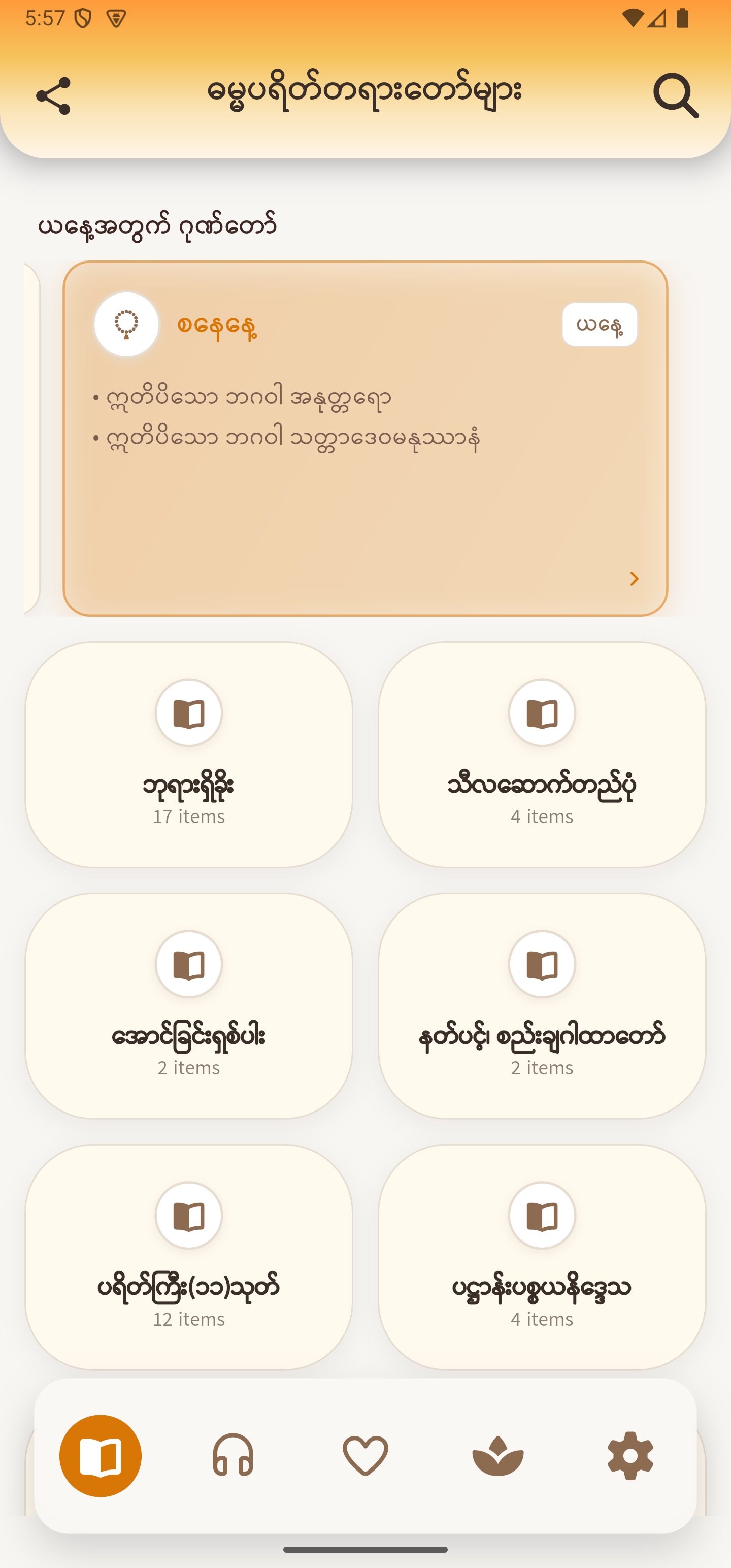Switch to the headphones audio tab
The height and width of the screenshot is (1568, 731).
[233, 1455]
